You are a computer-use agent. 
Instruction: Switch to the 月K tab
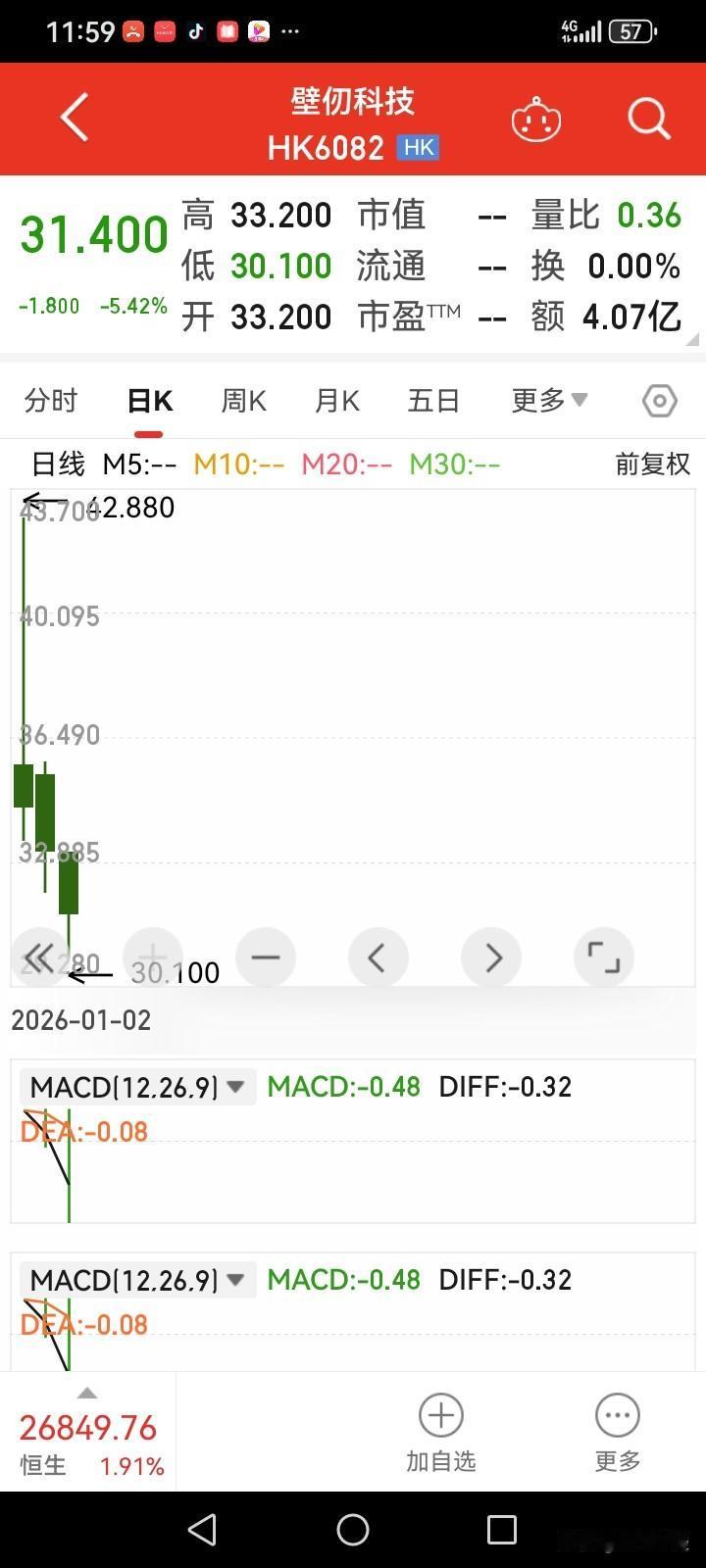(x=336, y=401)
